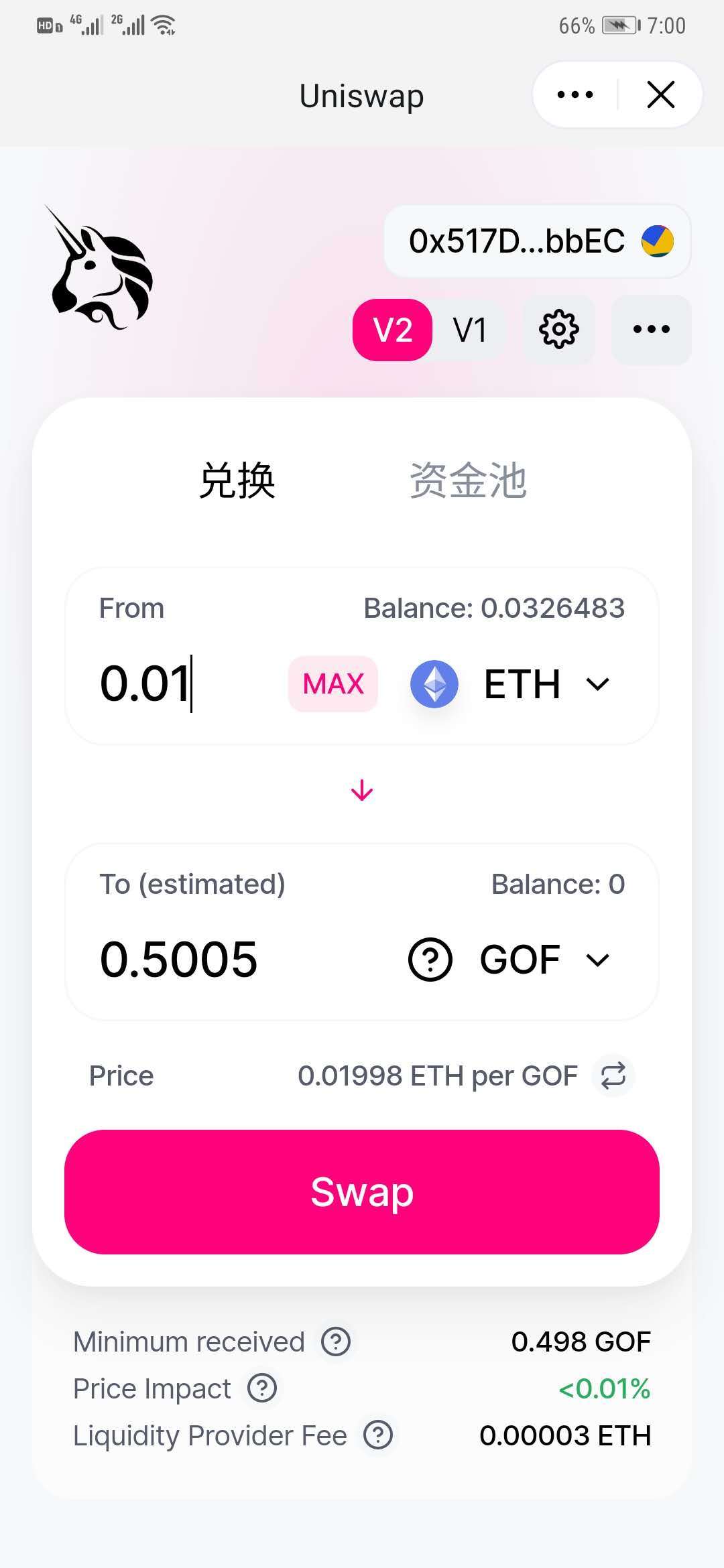The height and width of the screenshot is (1568, 724).
Task: Open settings via the gear icon
Action: 558,329
